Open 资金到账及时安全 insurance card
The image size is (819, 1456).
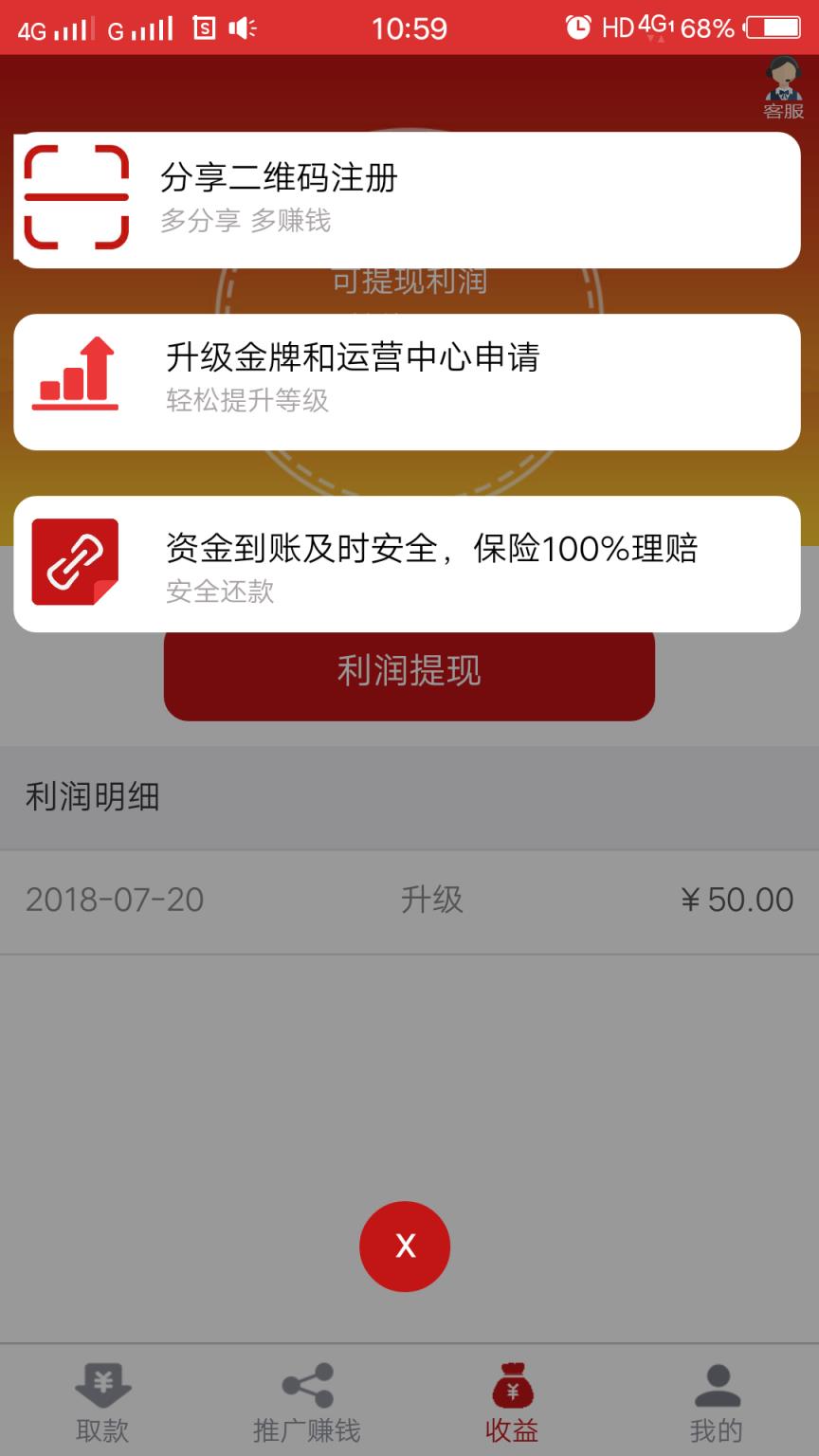[409, 563]
